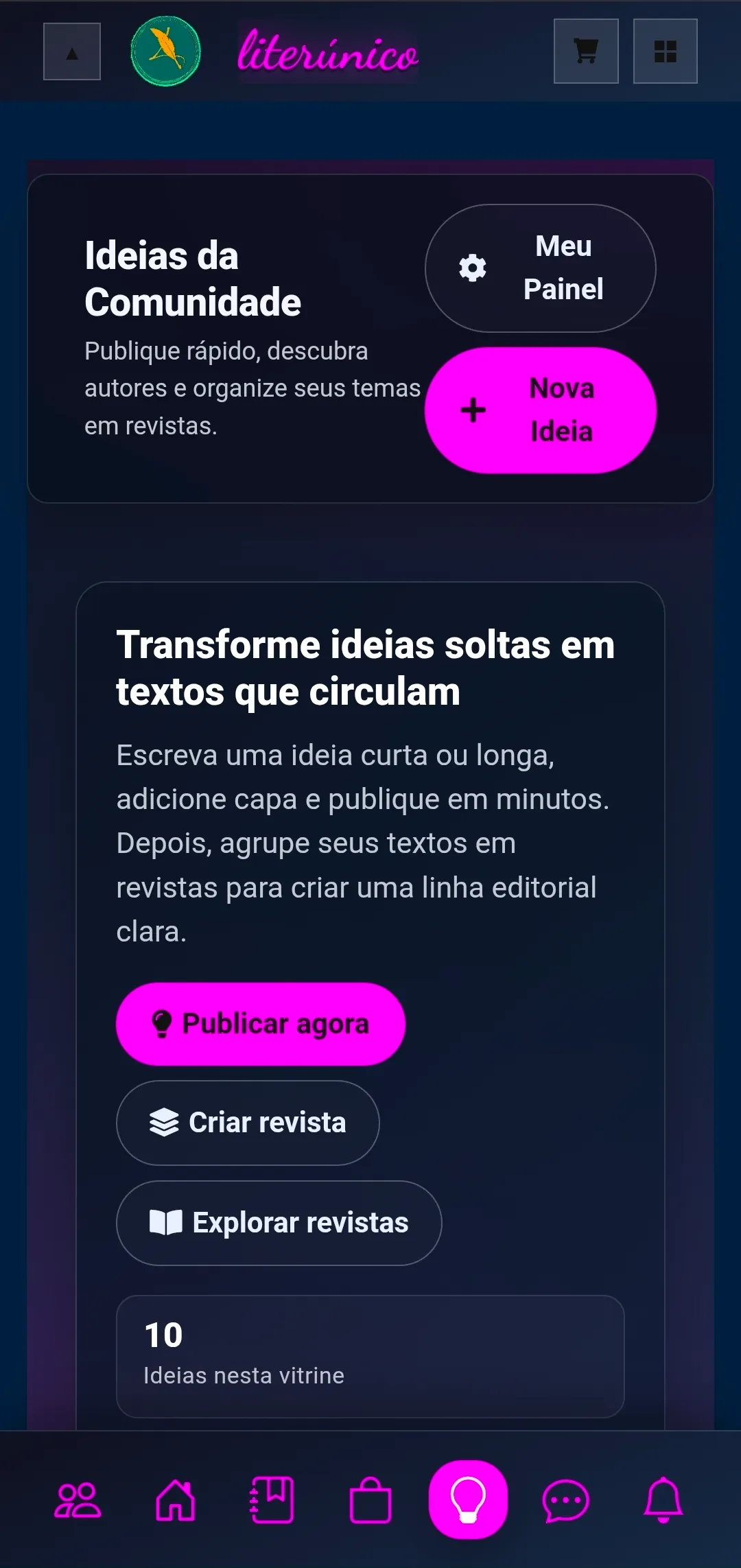Click Publicar agora
The image size is (741, 1568).
(x=261, y=1023)
